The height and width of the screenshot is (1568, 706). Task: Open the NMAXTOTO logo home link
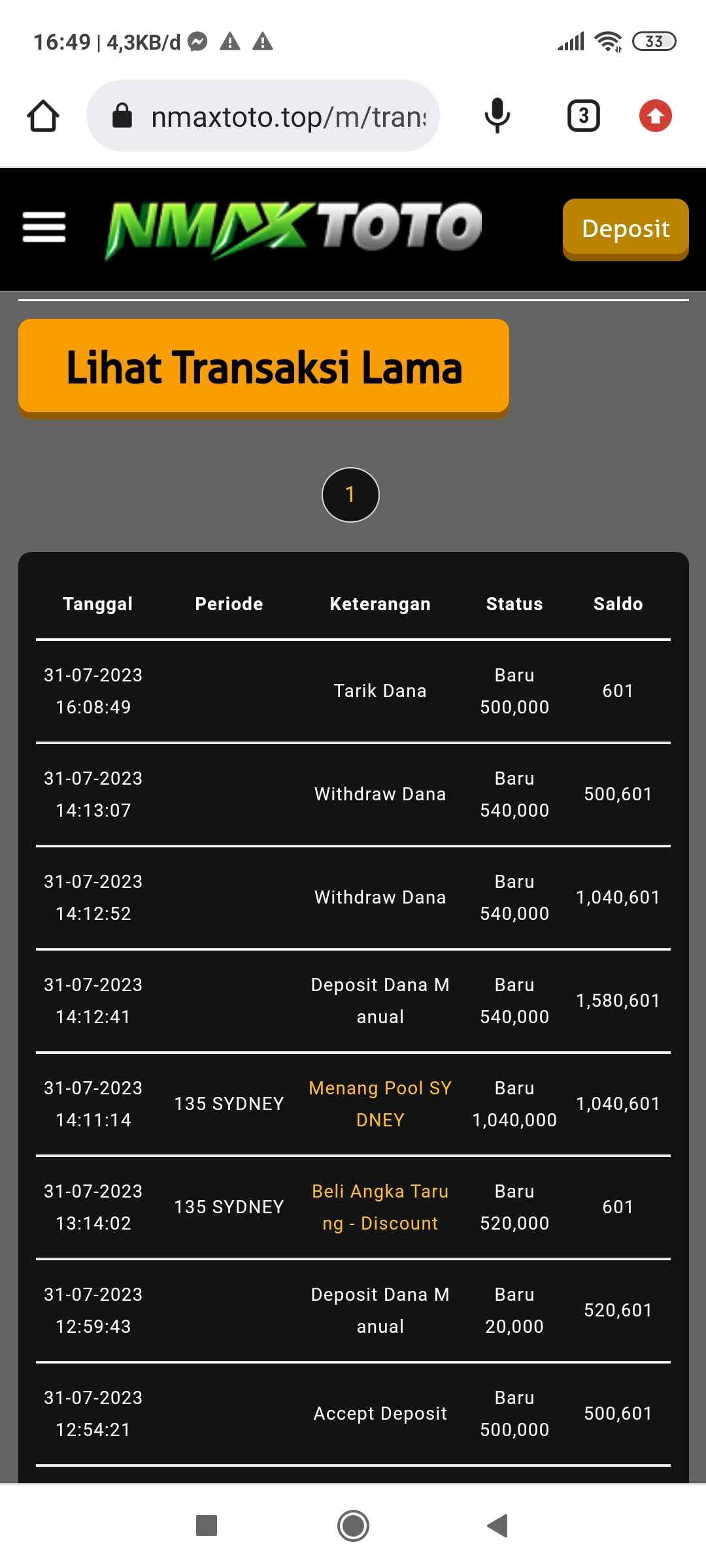[294, 229]
